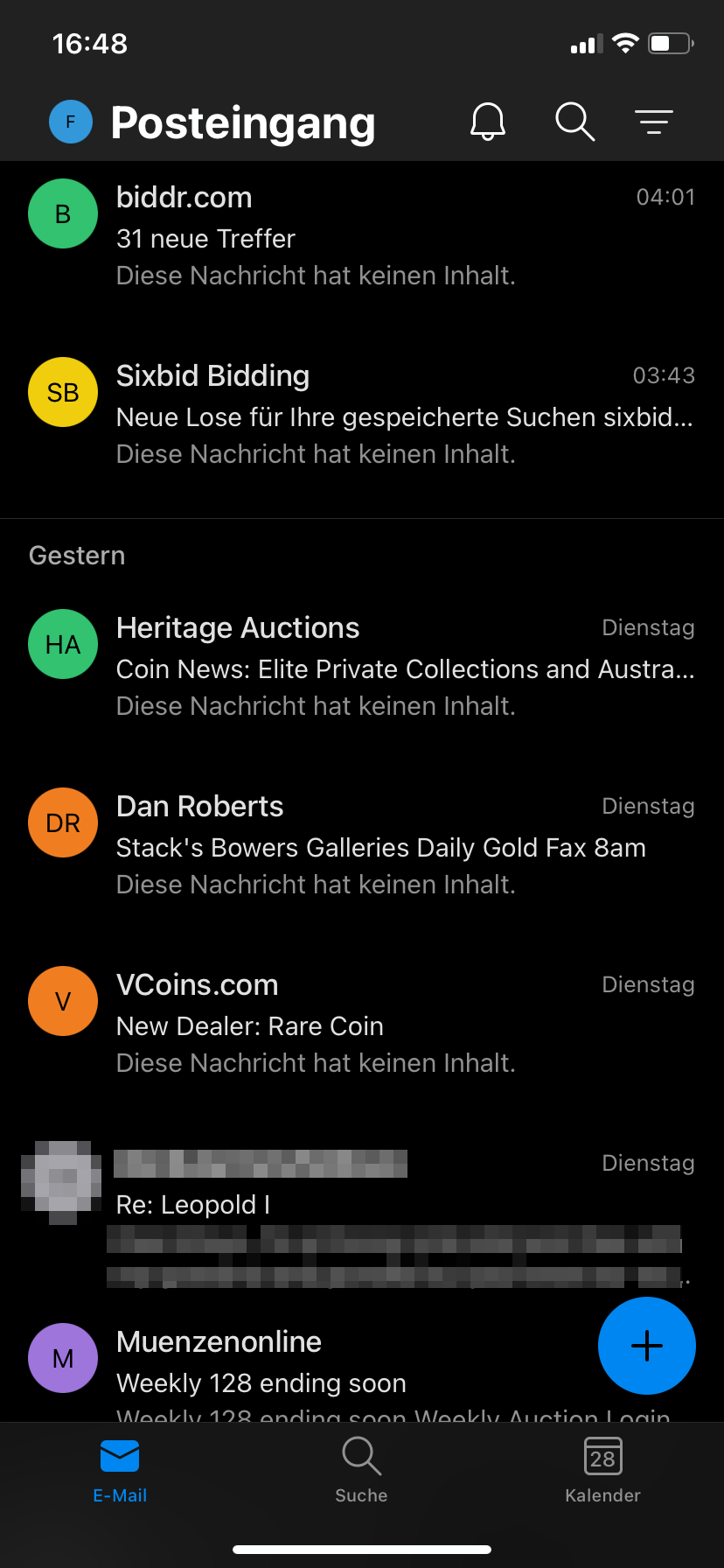Switch to the Suche tab
Screen dimensions: 724x1568
(x=361, y=1470)
